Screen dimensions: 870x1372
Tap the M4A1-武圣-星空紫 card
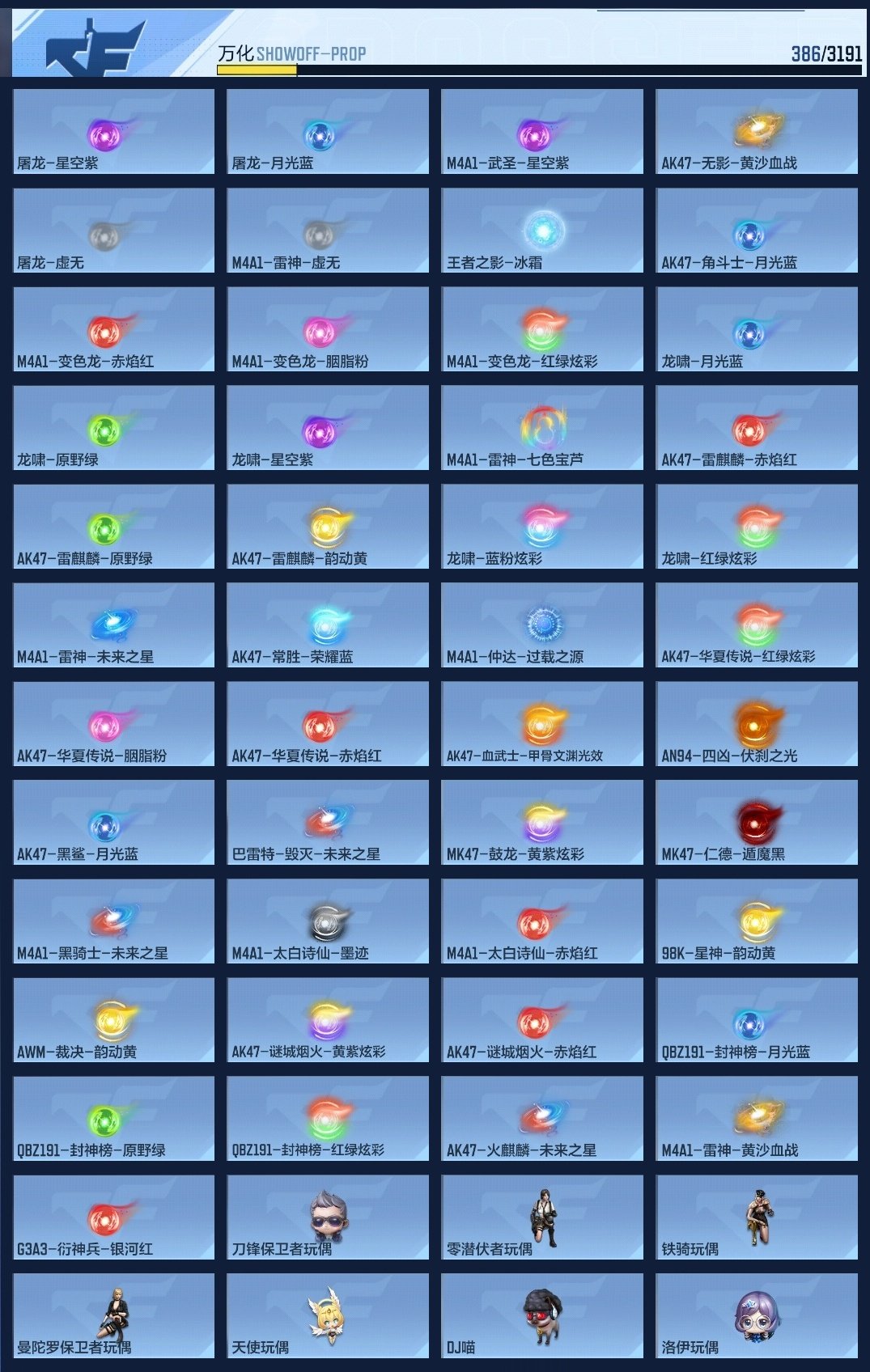click(x=542, y=132)
